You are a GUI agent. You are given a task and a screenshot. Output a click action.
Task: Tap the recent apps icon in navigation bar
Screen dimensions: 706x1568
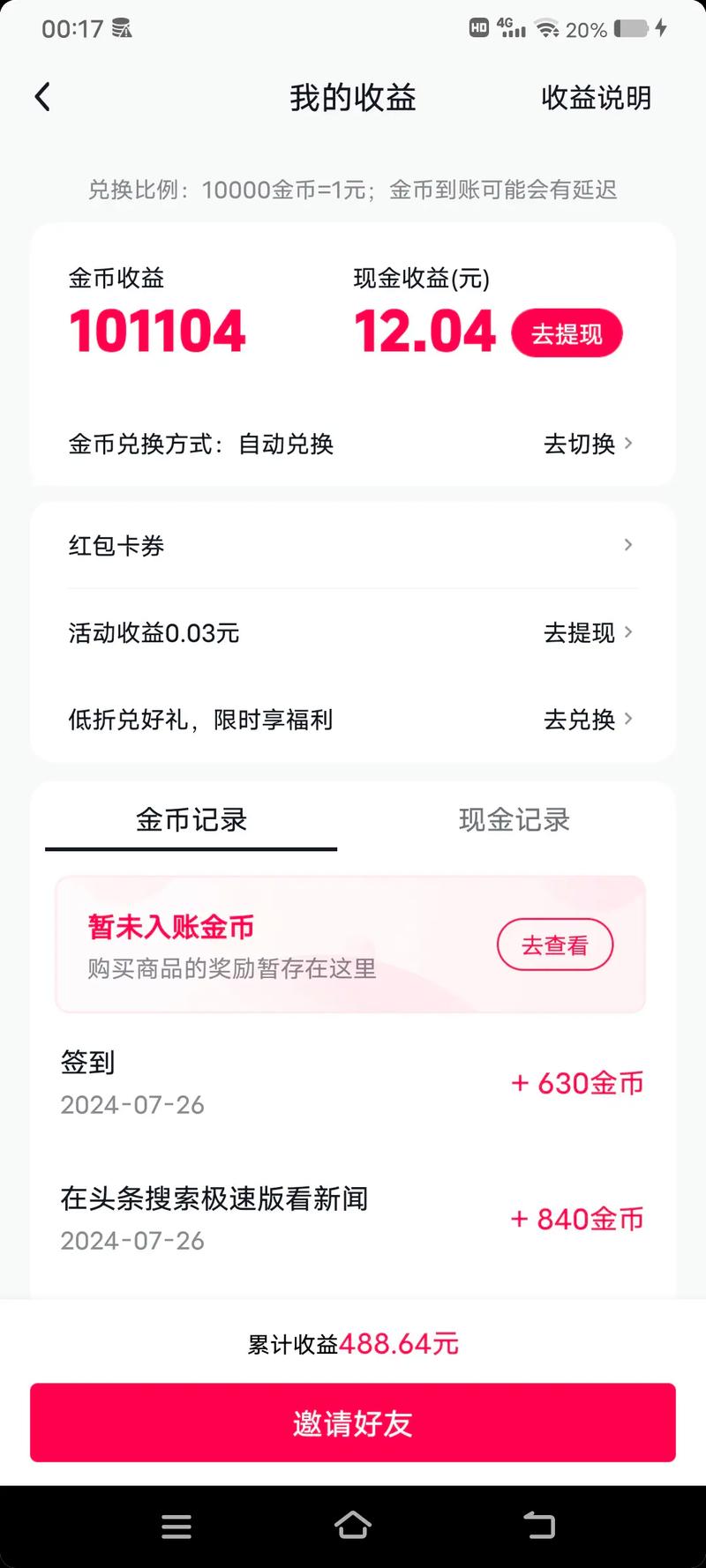[176, 1526]
